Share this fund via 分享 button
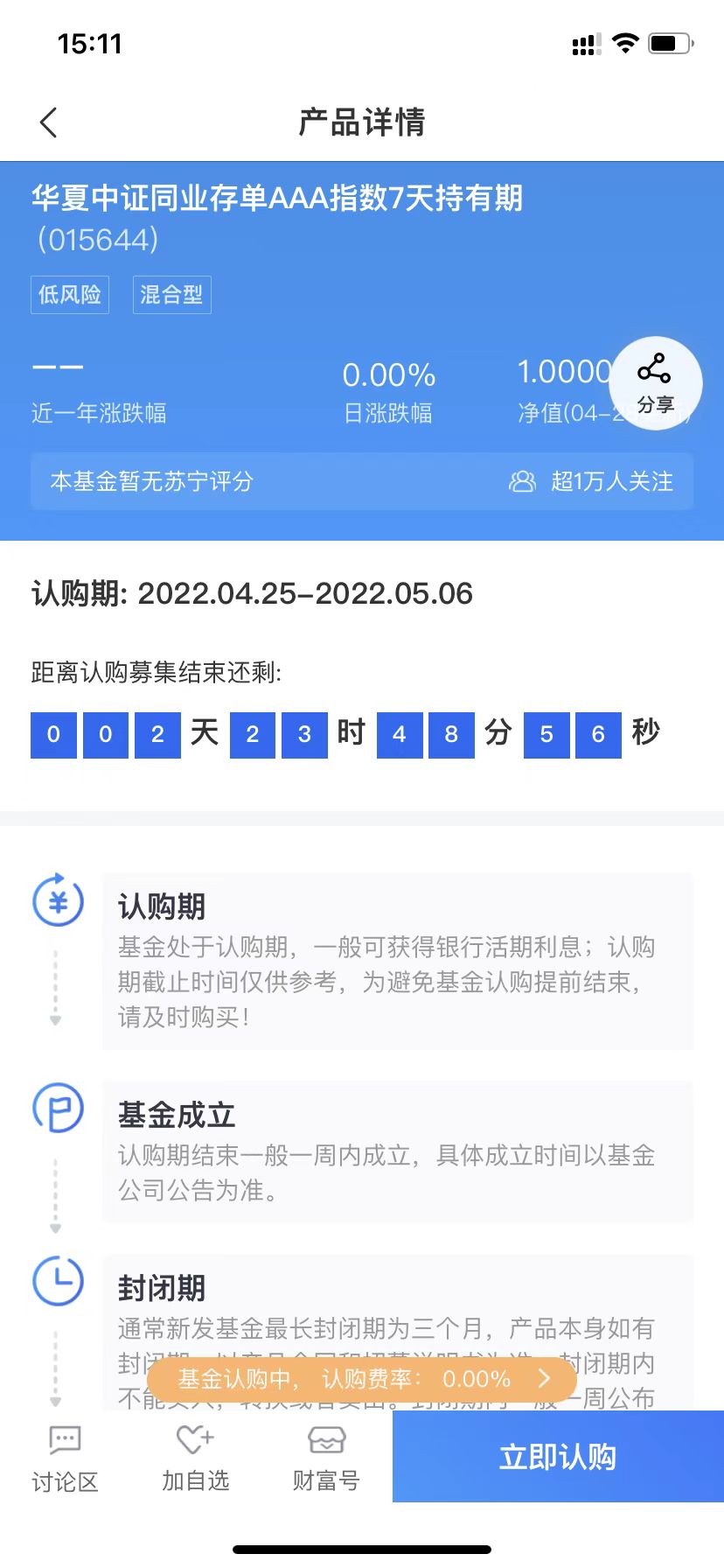The image size is (724, 1568). 655,383
